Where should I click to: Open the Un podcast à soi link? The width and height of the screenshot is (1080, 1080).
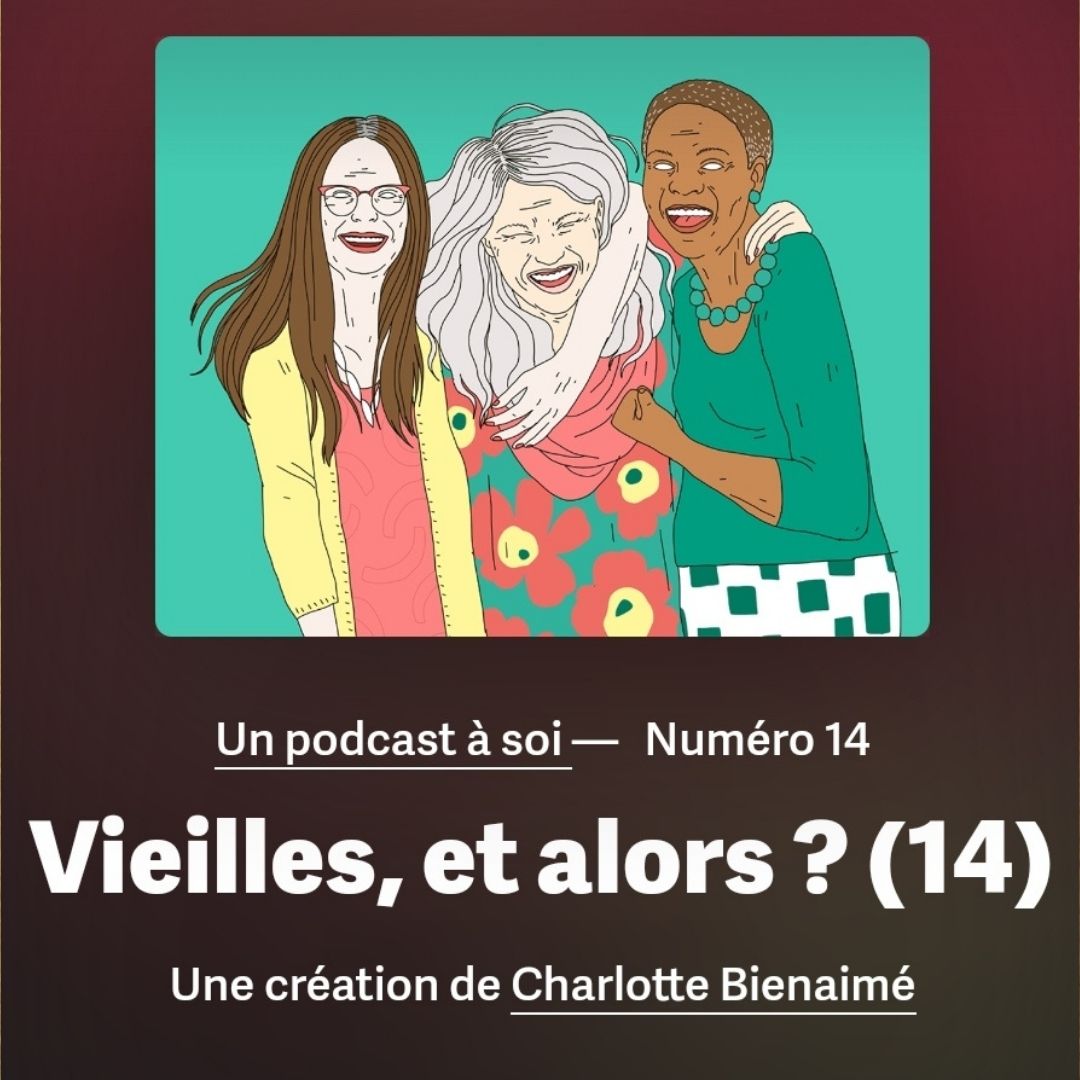pyautogui.click(x=393, y=741)
